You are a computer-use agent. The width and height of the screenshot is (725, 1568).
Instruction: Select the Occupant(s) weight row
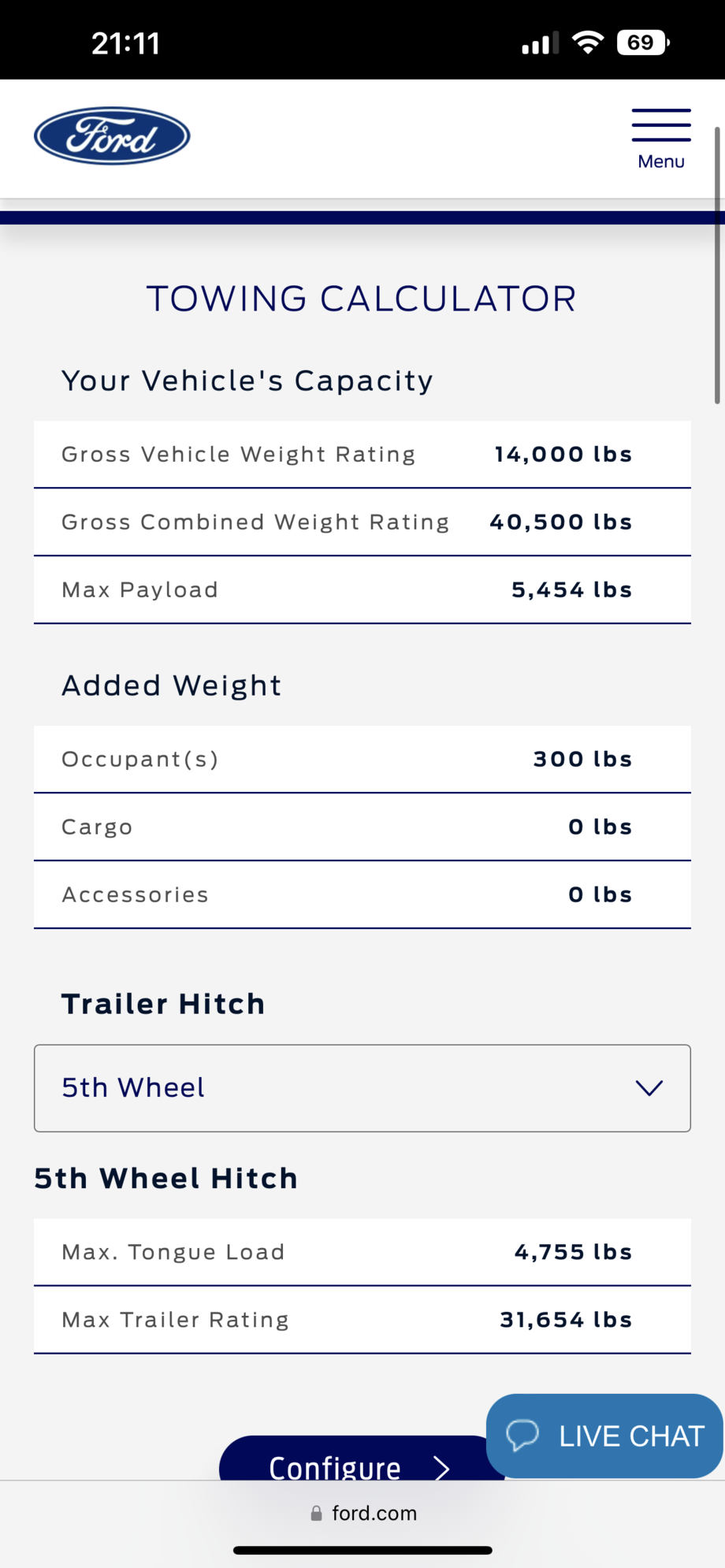[x=362, y=759]
